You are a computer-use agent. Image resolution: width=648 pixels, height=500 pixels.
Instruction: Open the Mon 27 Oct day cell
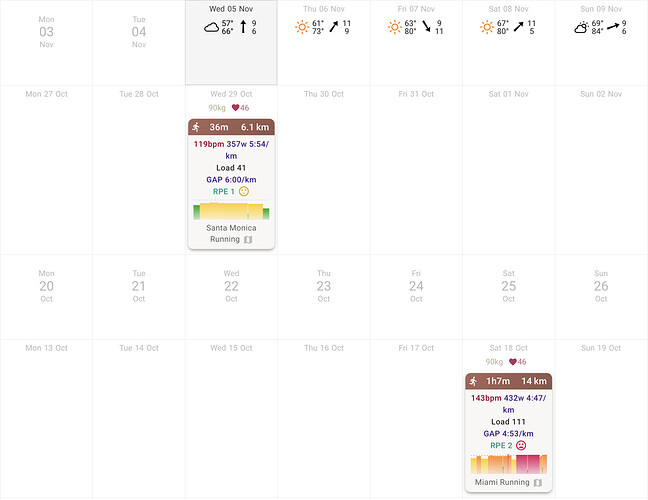46,170
